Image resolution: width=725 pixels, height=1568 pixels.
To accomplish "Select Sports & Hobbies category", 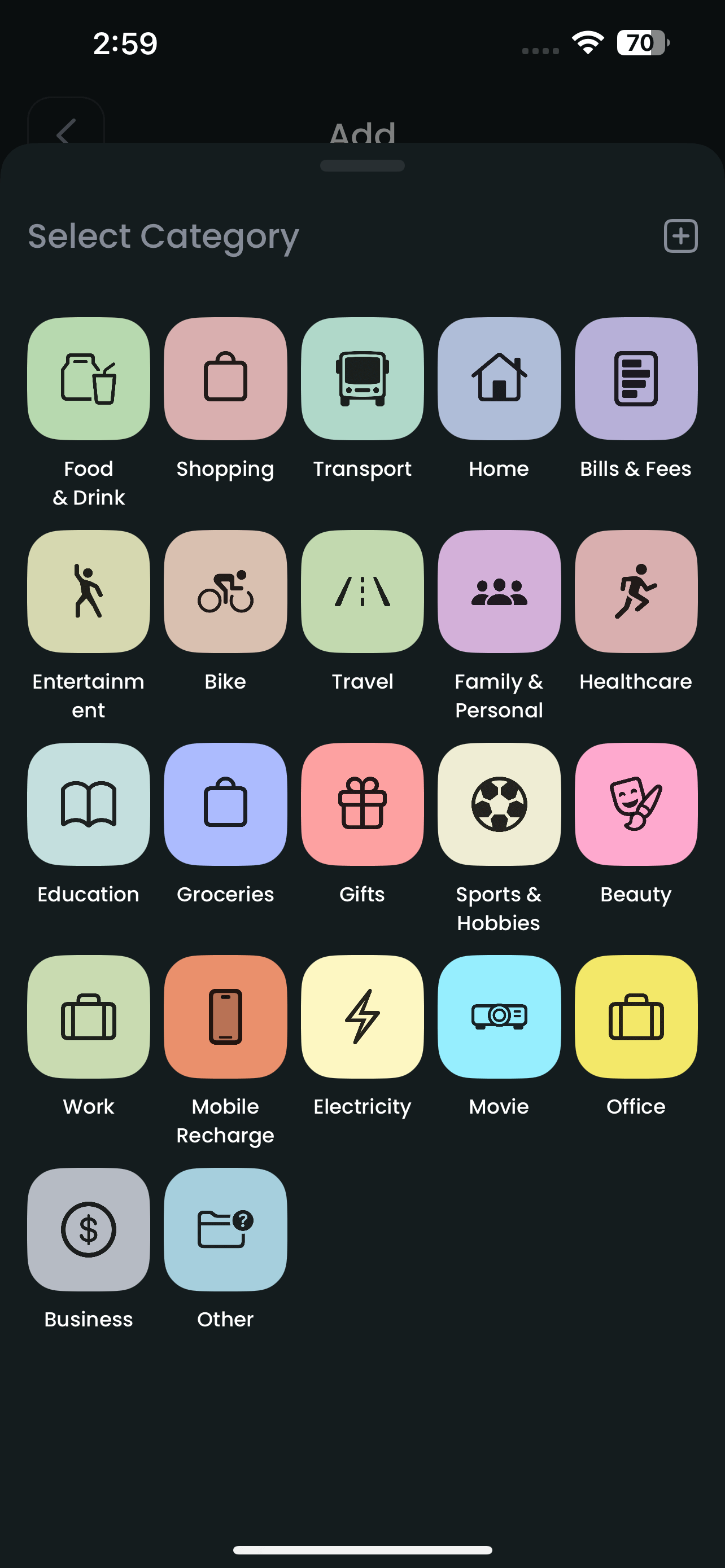I will tap(499, 804).
